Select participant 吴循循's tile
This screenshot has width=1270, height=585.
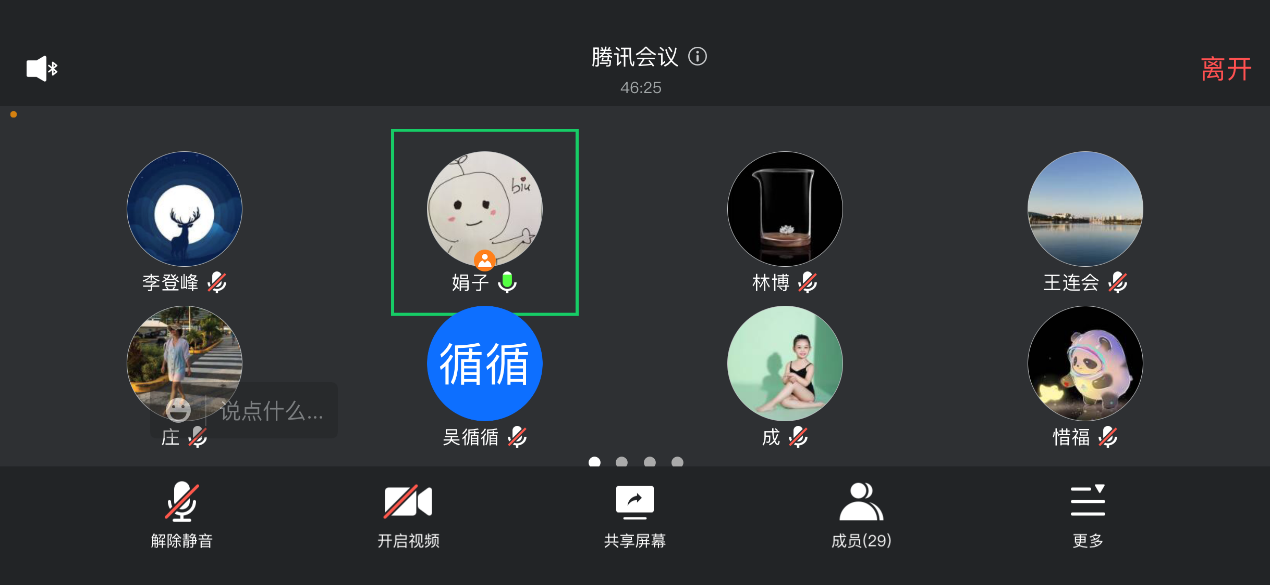click(x=485, y=364)
